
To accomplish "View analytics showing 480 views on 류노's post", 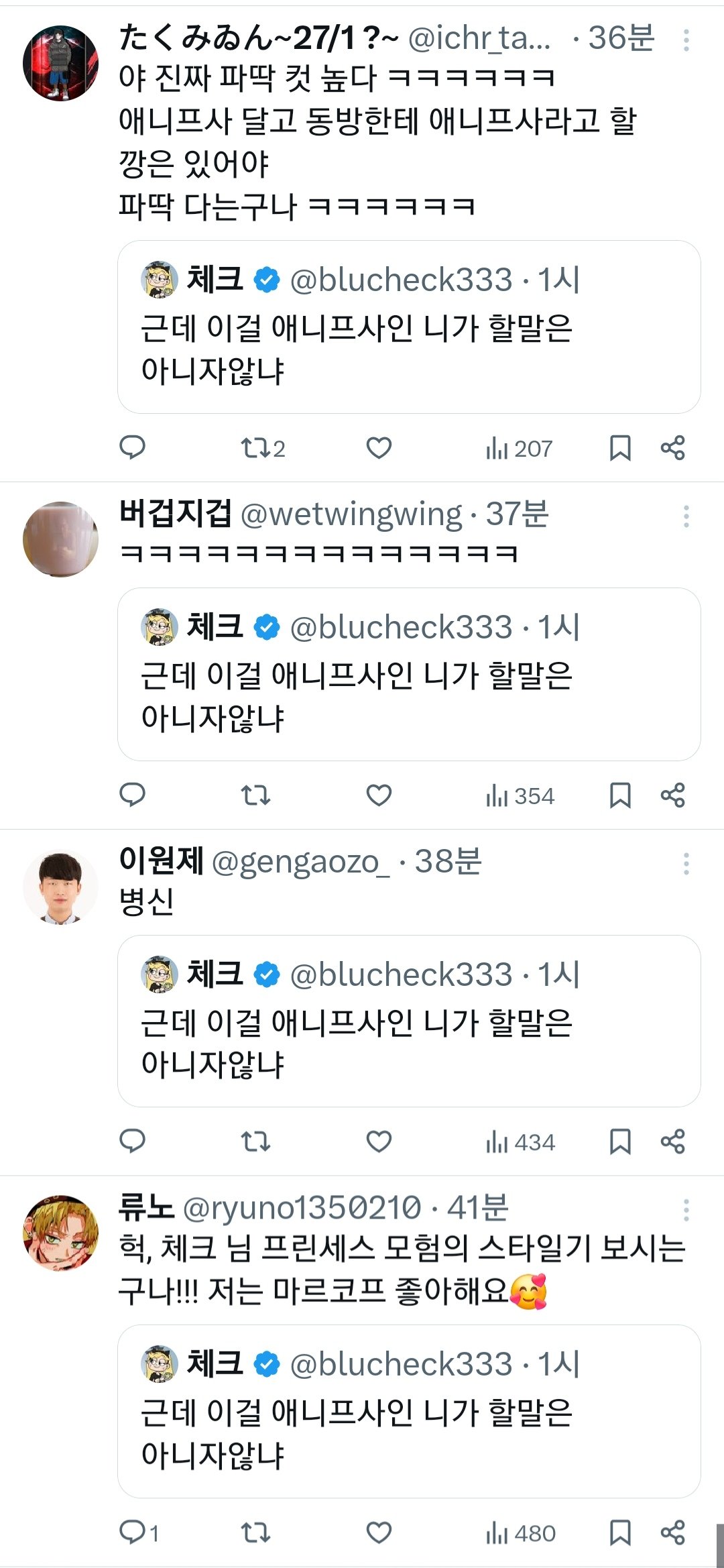I will (521, 1533).
